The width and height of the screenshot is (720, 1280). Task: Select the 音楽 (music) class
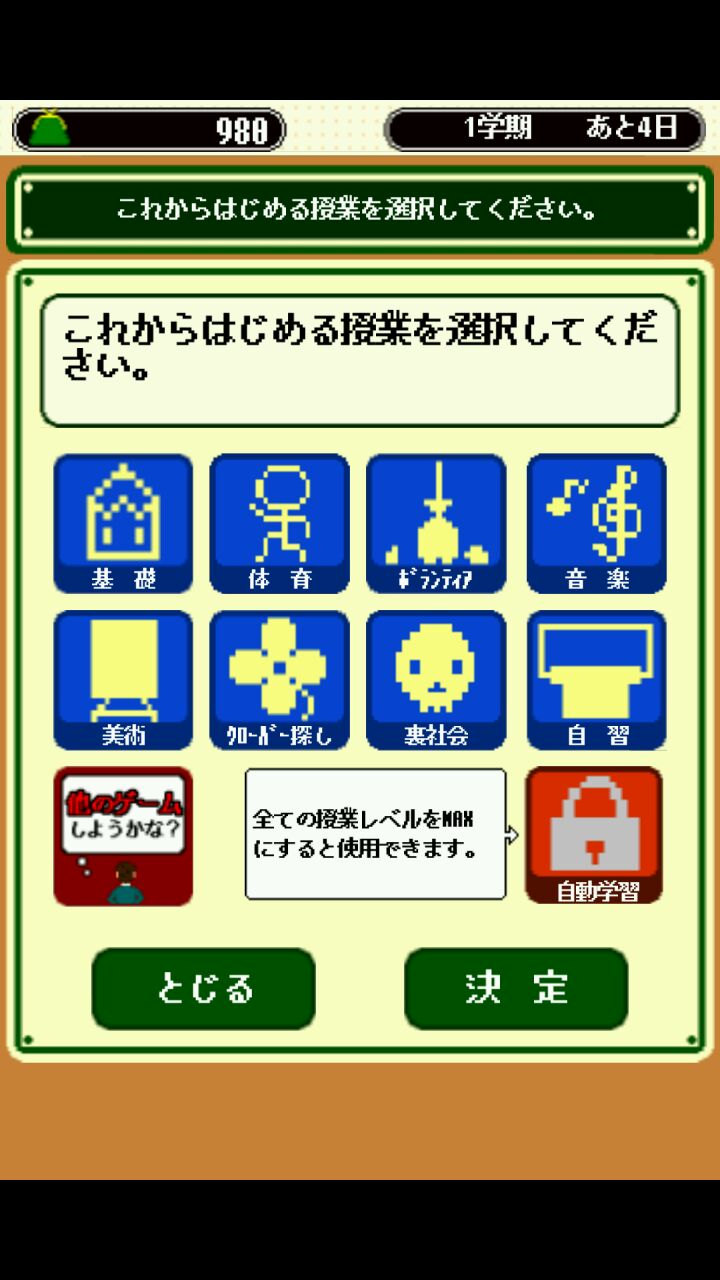tap(596, 523)
